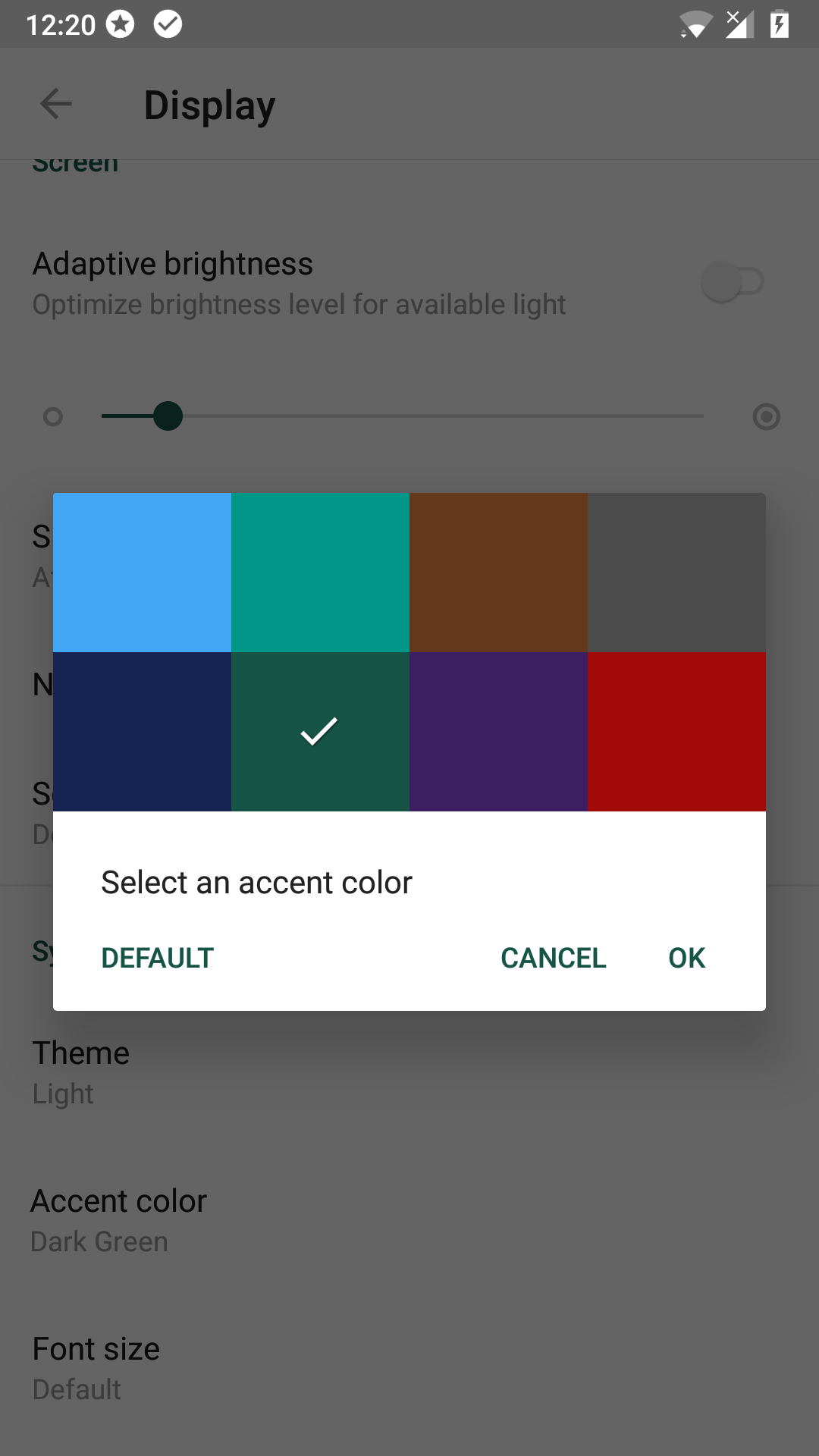Tap the checked dark green swatch

[x=320, y=732]
